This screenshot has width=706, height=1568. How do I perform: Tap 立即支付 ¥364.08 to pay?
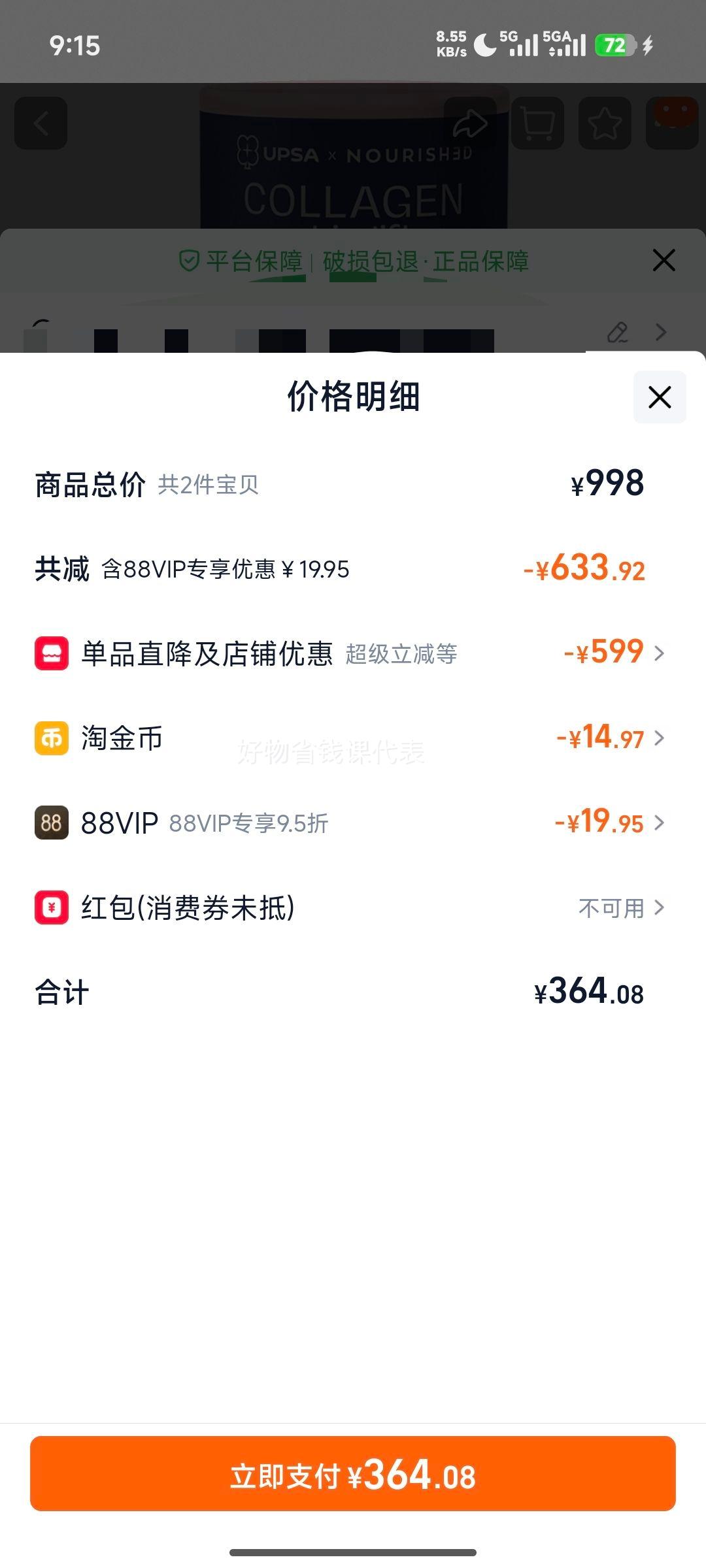click(x=353, y=1473)
